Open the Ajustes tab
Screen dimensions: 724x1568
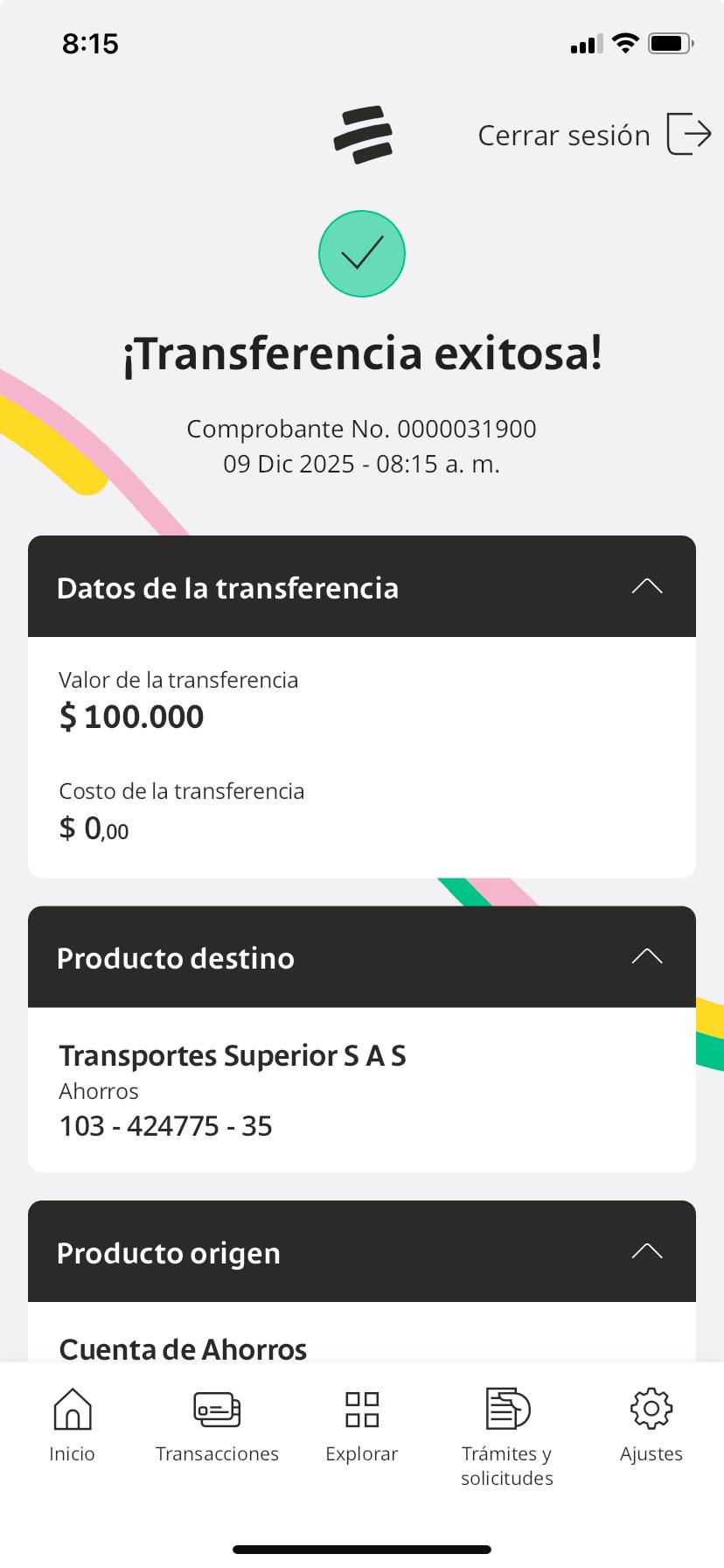[651, 1426]
